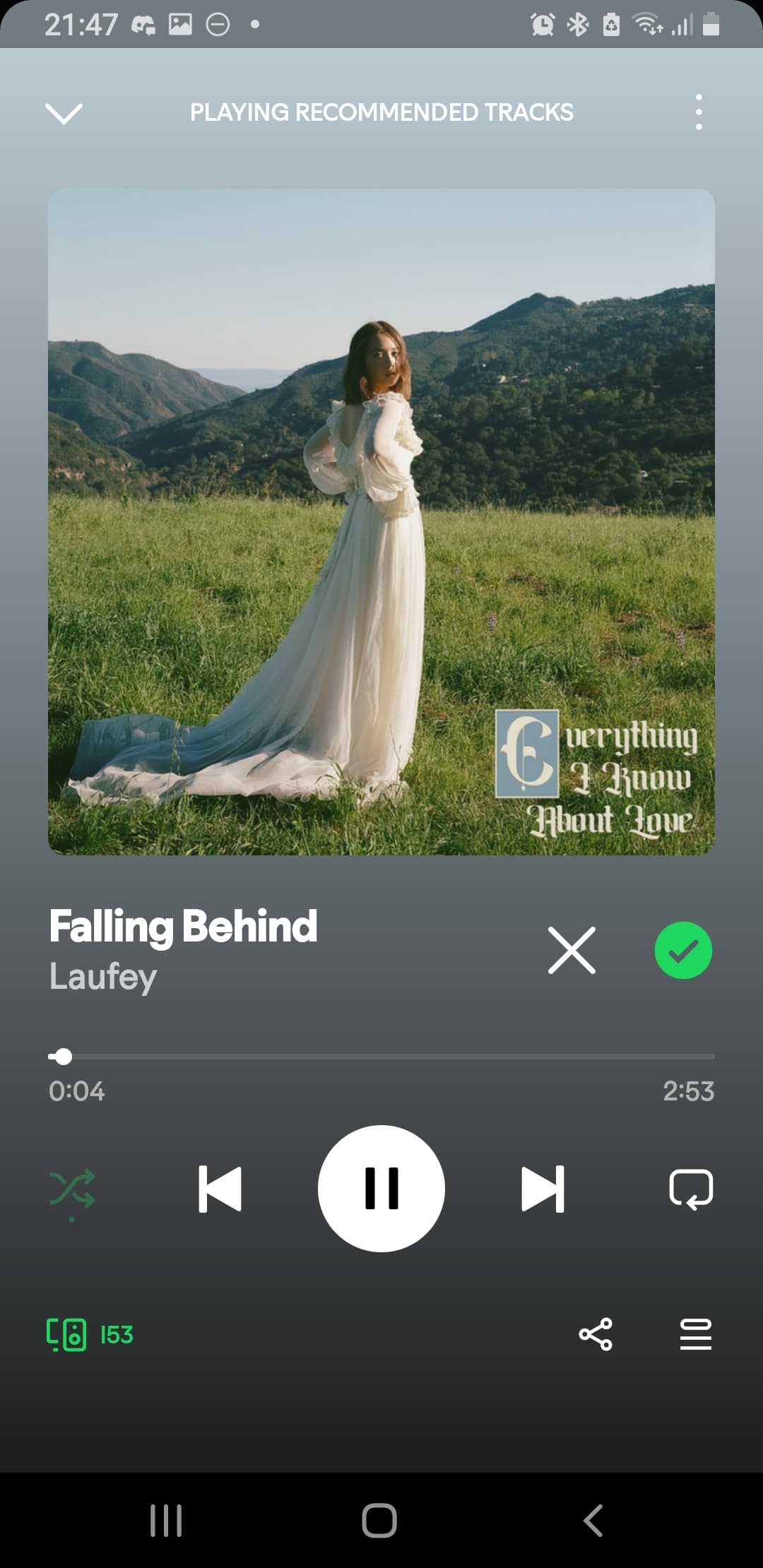Tap the playback progress bar
The image size is (763, 1568).
coord(381,1057)
